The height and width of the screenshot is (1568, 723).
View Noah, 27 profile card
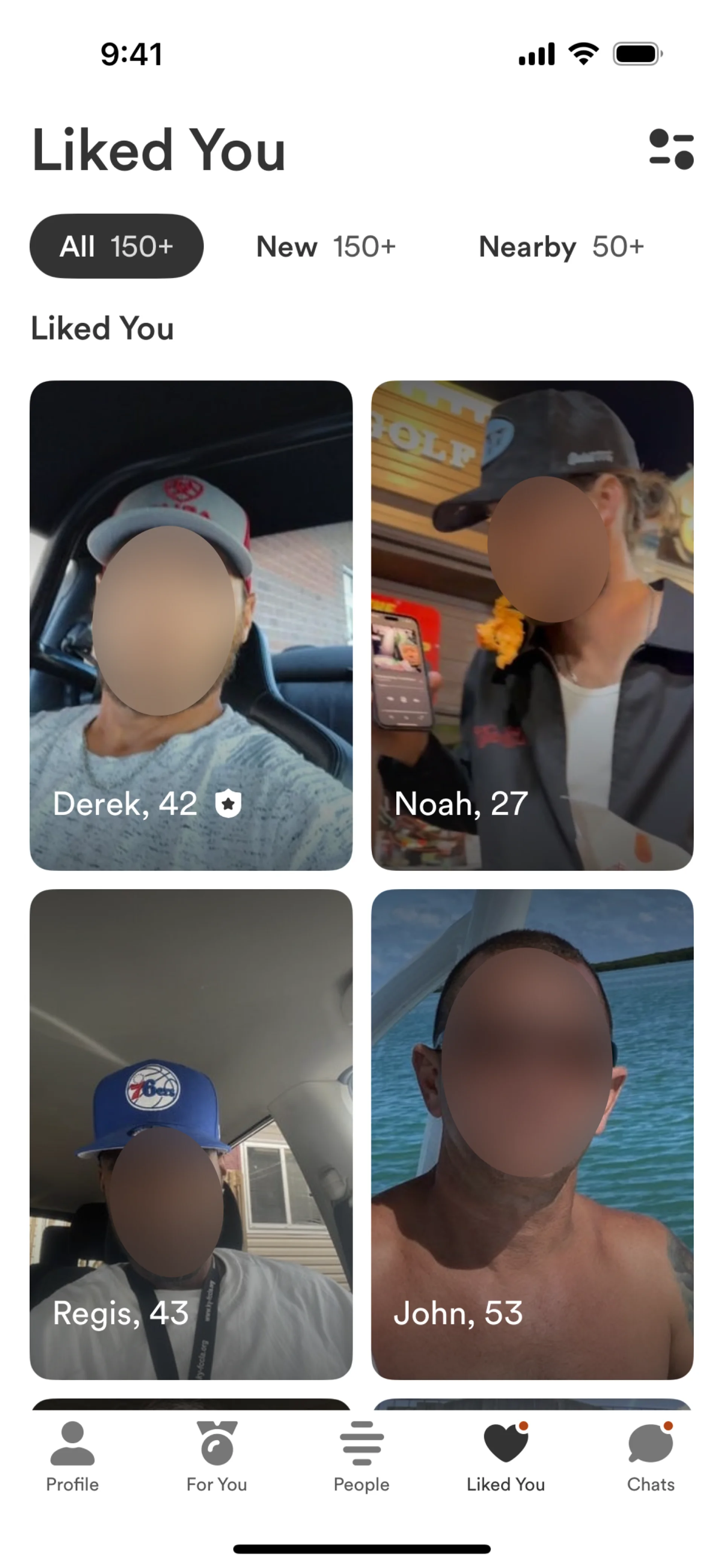[x=532, y=625]
